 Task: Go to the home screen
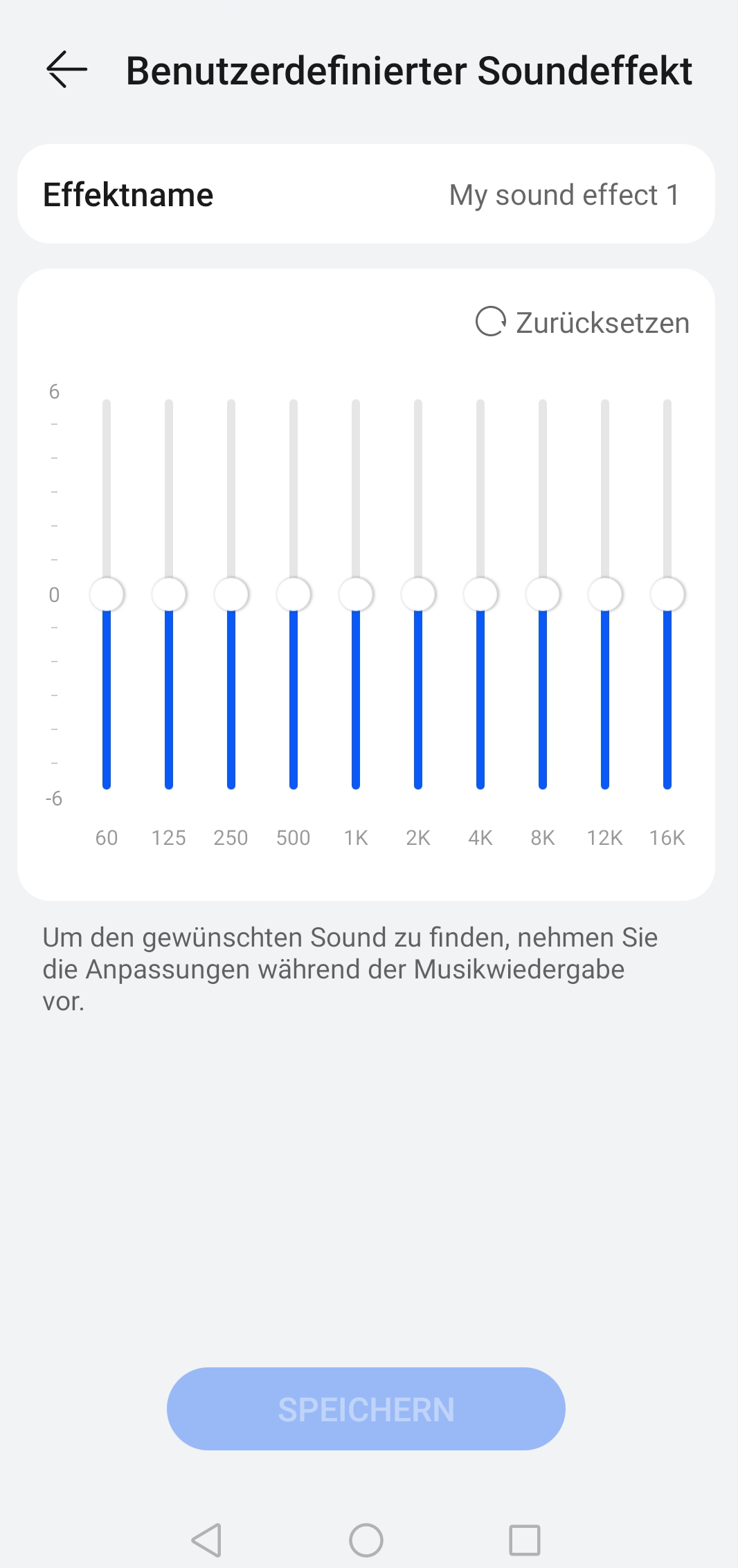366,1540
